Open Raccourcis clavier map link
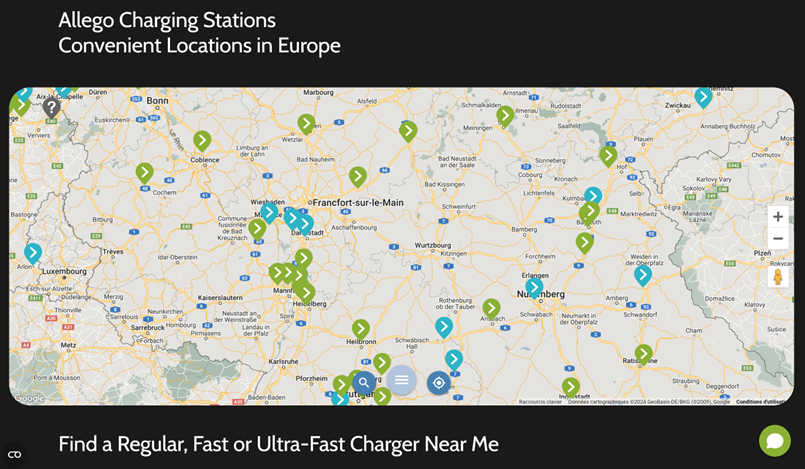805x469 pixels. [540, 402]
